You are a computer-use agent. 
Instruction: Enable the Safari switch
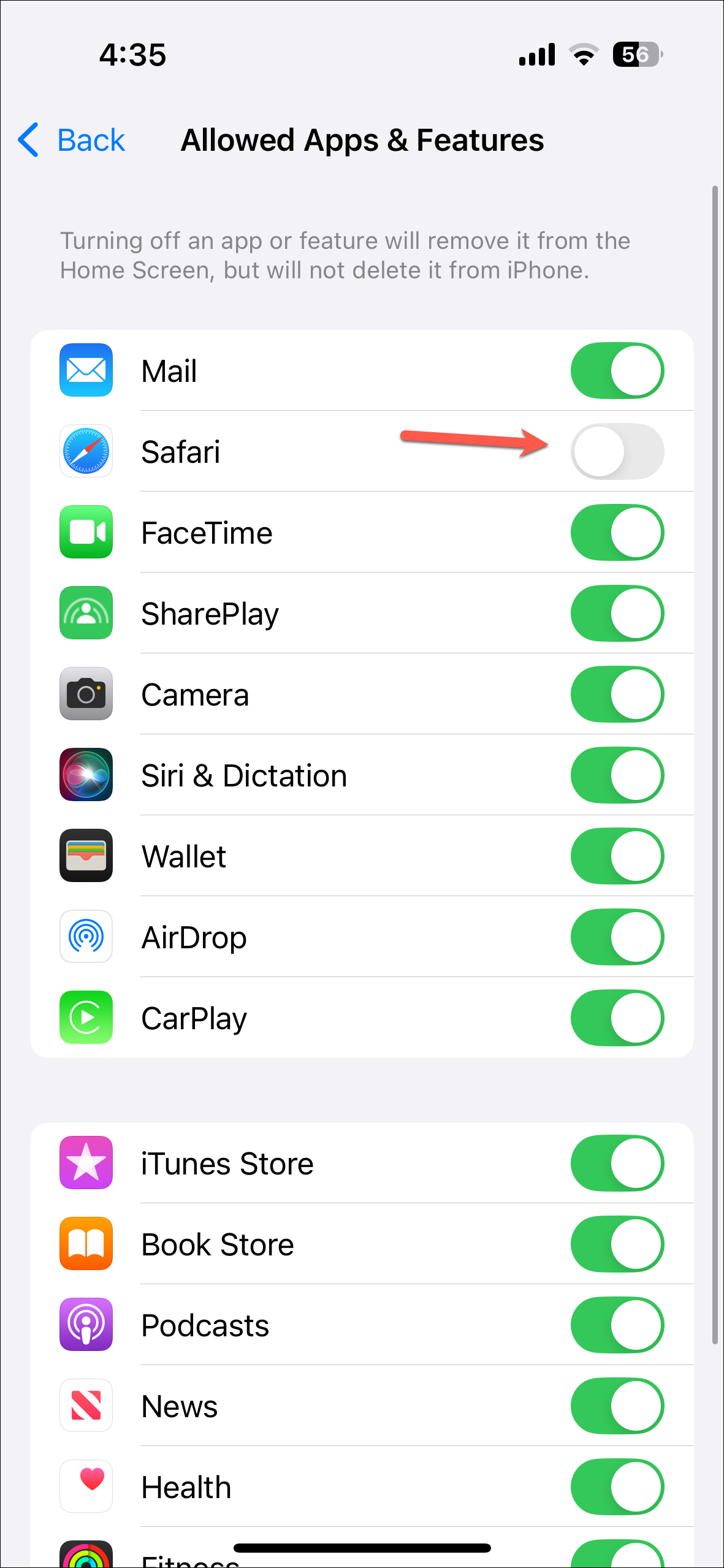pos(617,452)
